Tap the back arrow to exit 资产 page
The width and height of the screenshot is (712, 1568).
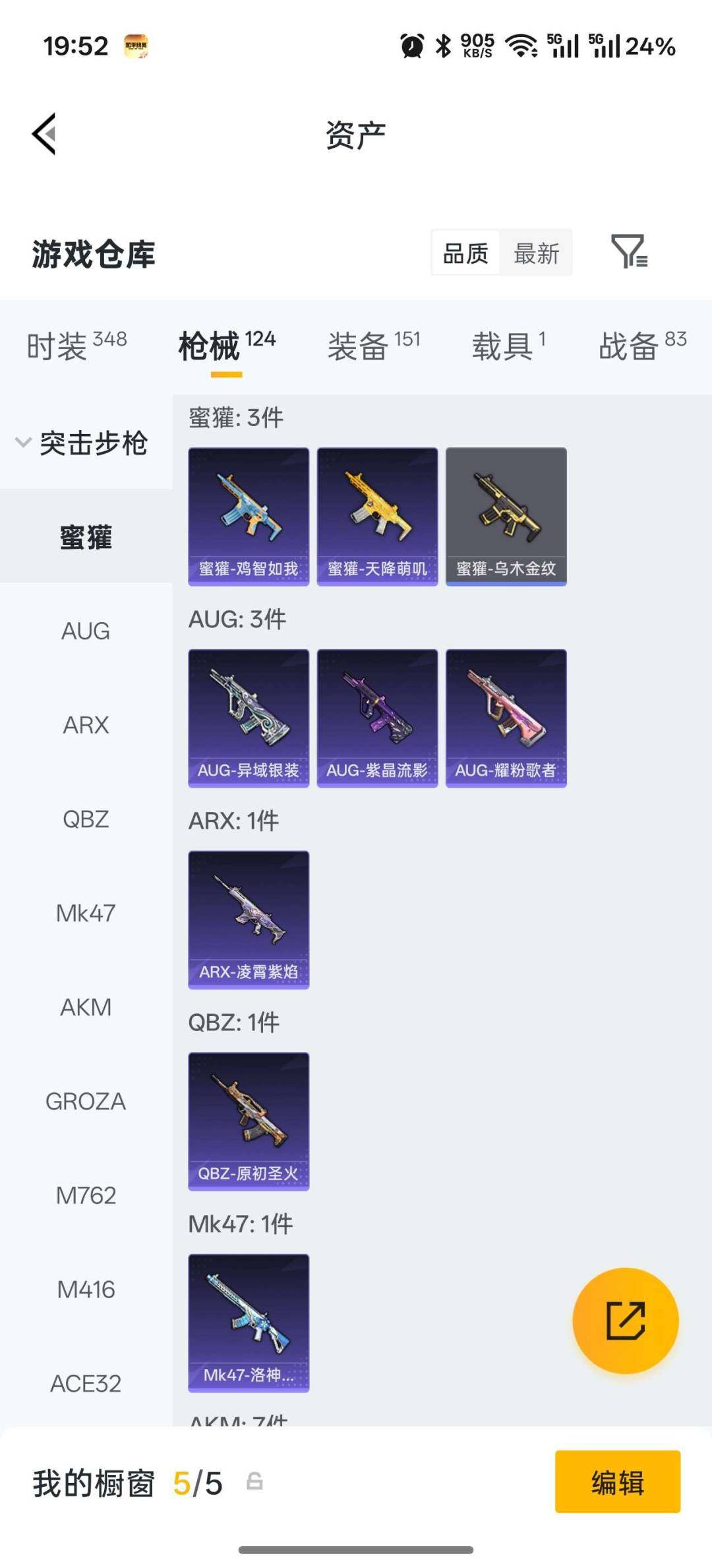tap(44, 134)
